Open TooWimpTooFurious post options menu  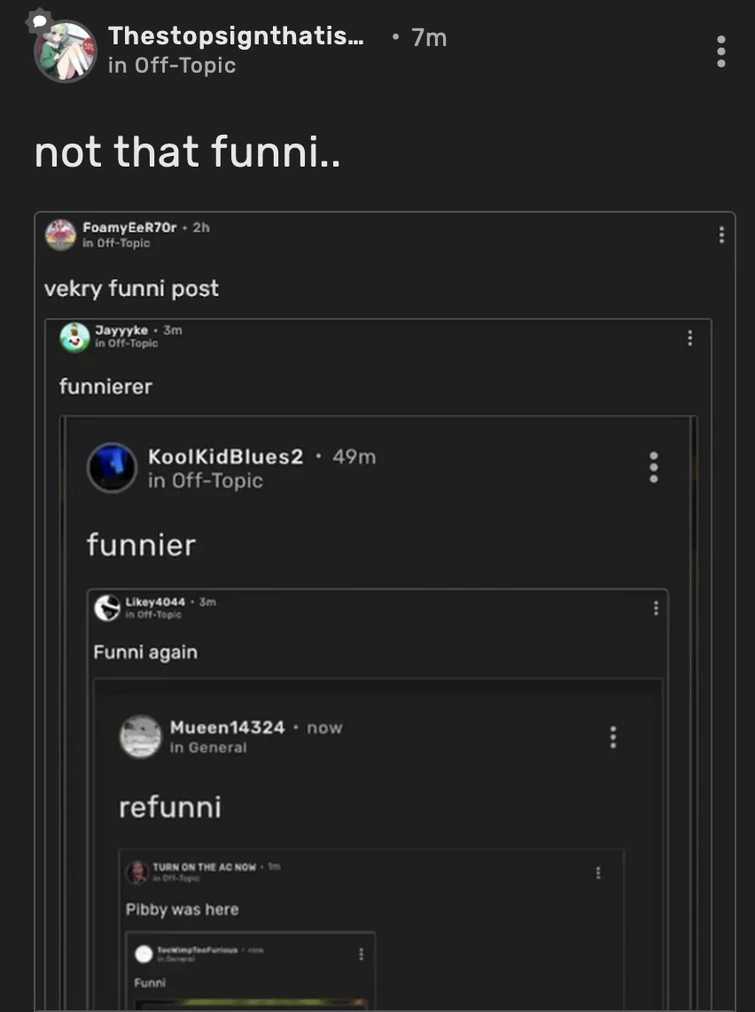click(x=360, y=955)
